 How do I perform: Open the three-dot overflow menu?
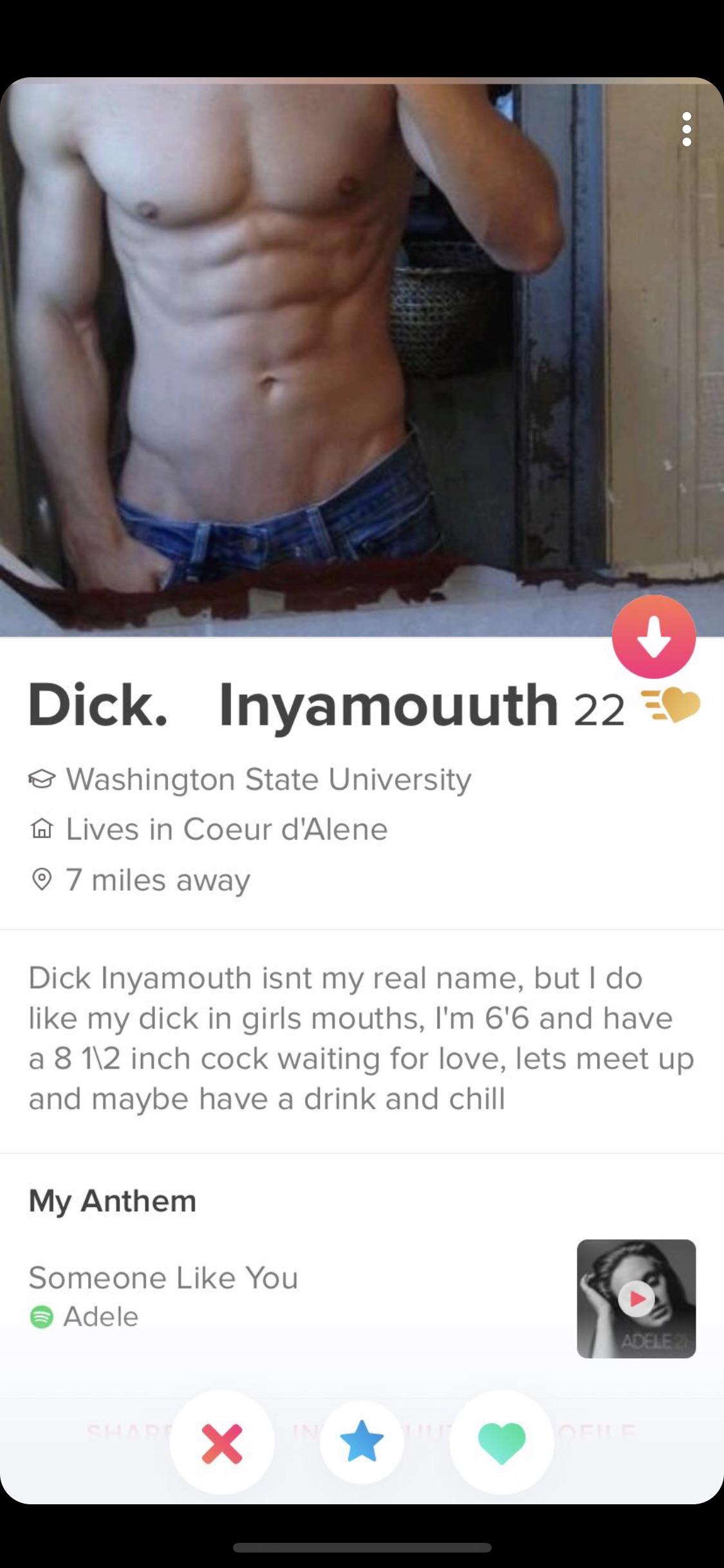[x=687, y=129]
